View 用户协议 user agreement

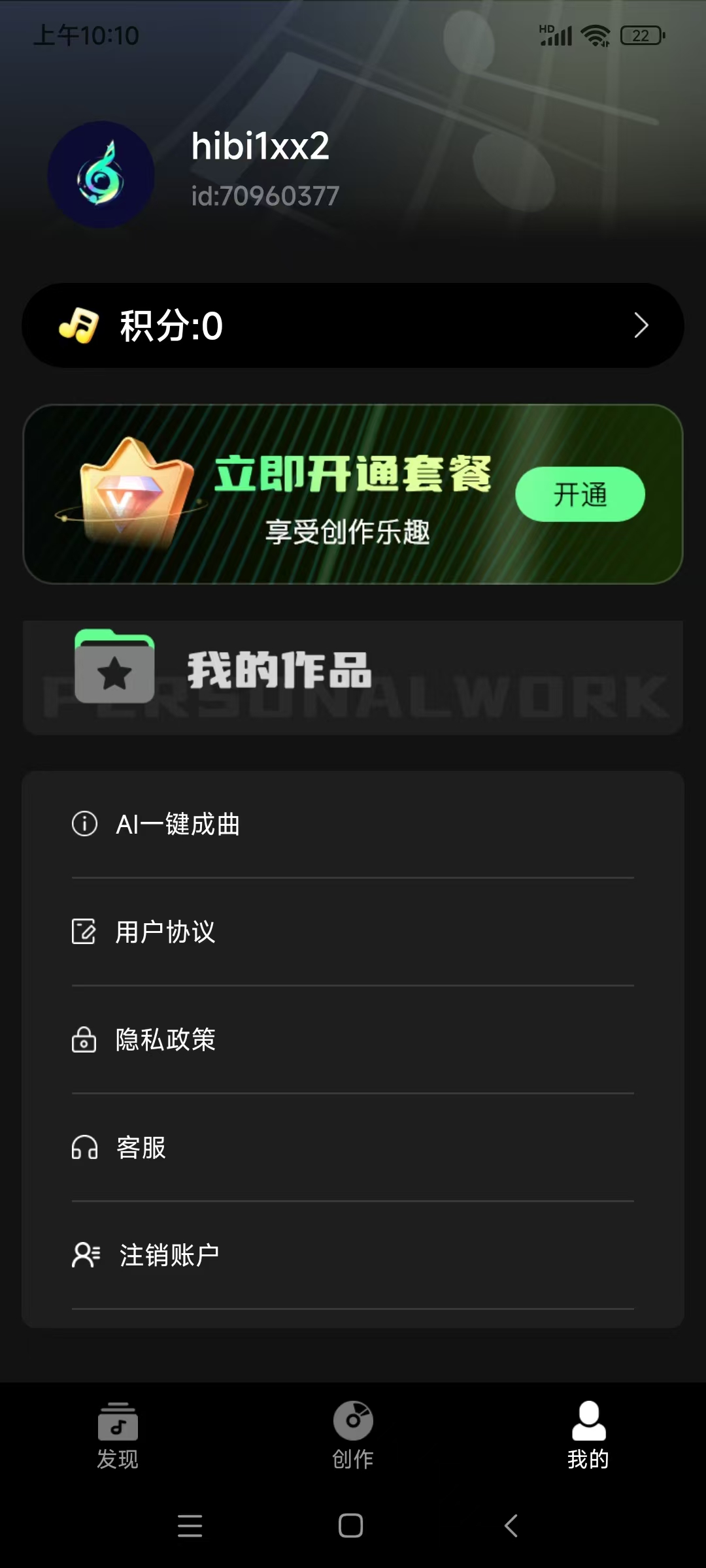(353, 932)
